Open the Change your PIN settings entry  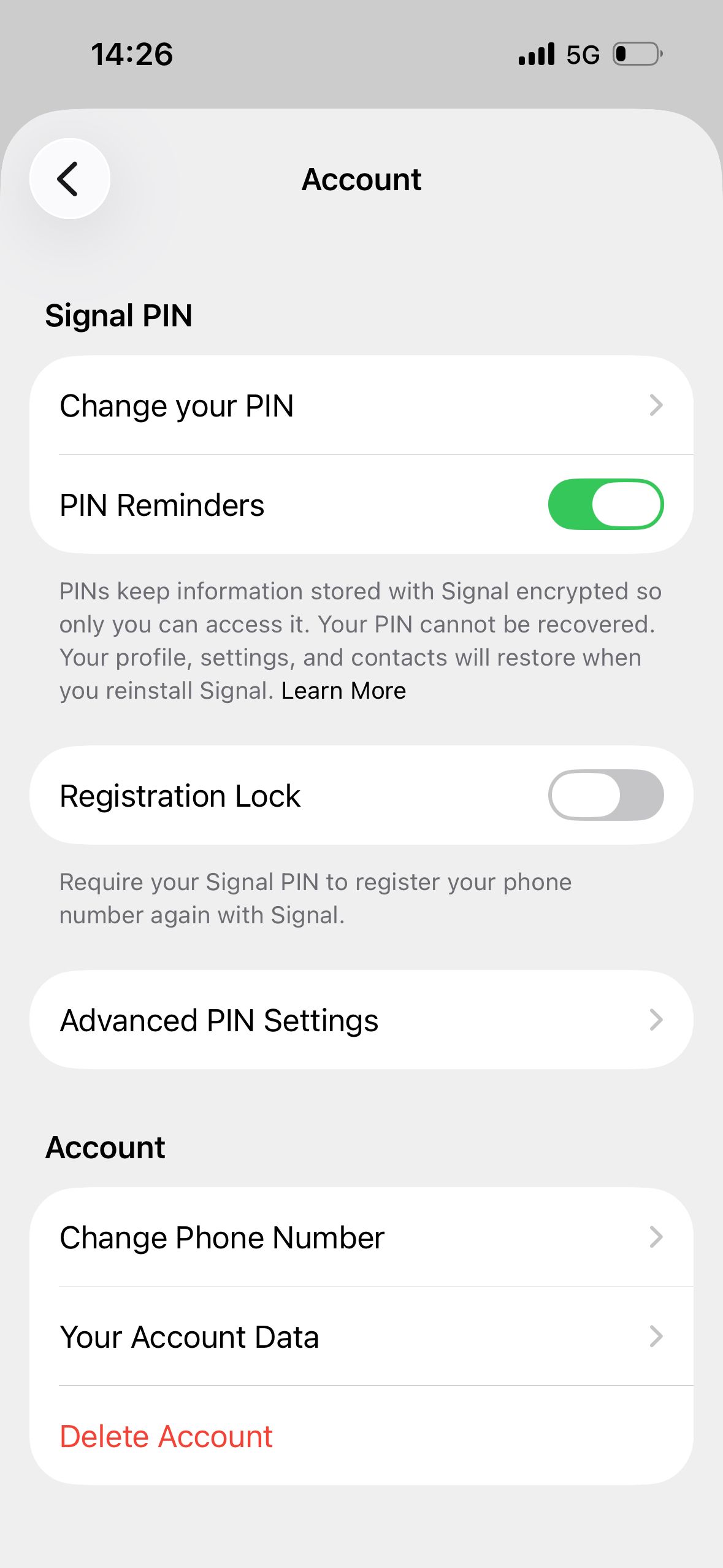coord(177,405)
